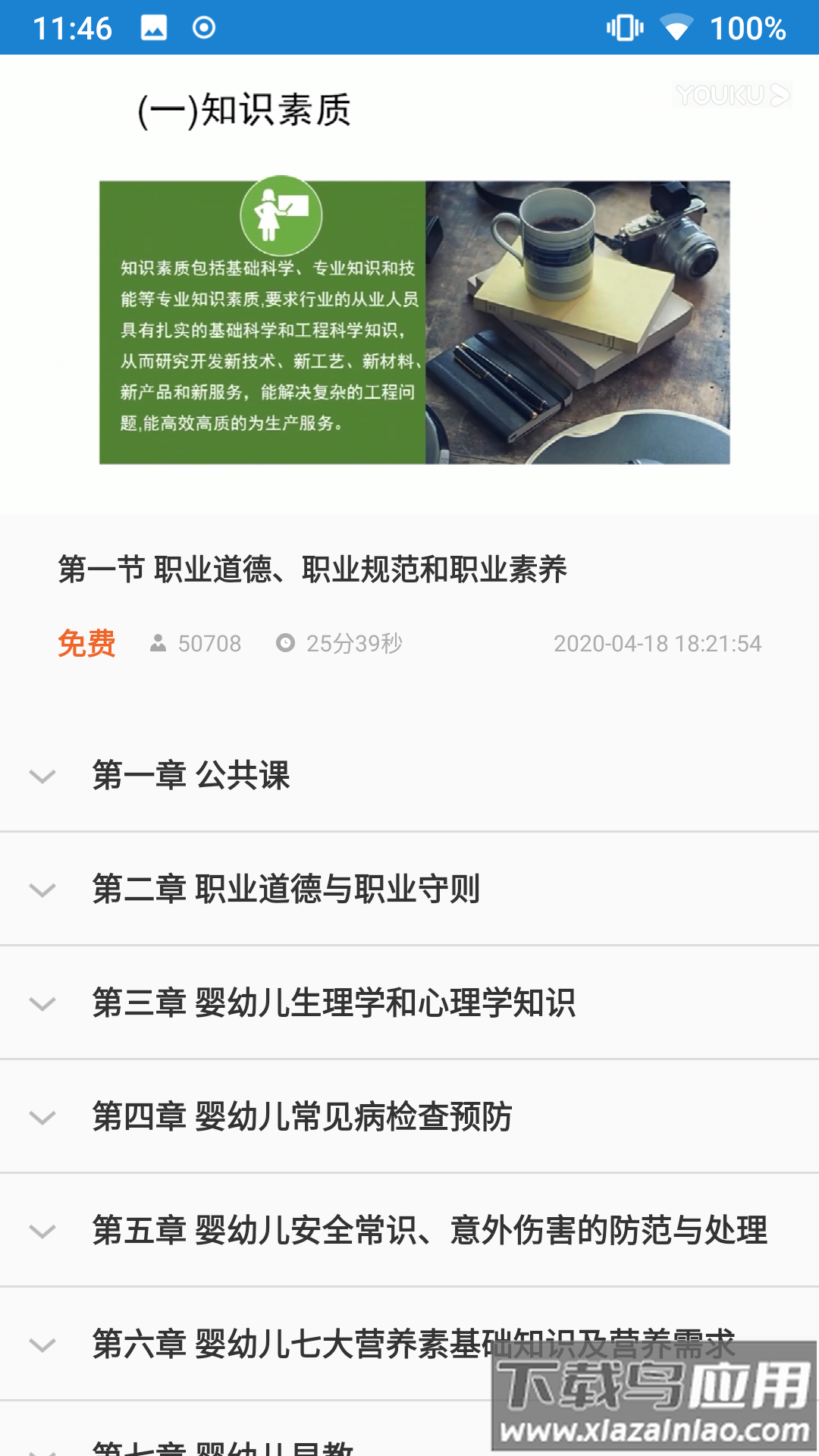Tap the YOUKU logo in video player
Image resolution: width=819 pixels, height=1456 pixels.
click(x=730, y=94)
